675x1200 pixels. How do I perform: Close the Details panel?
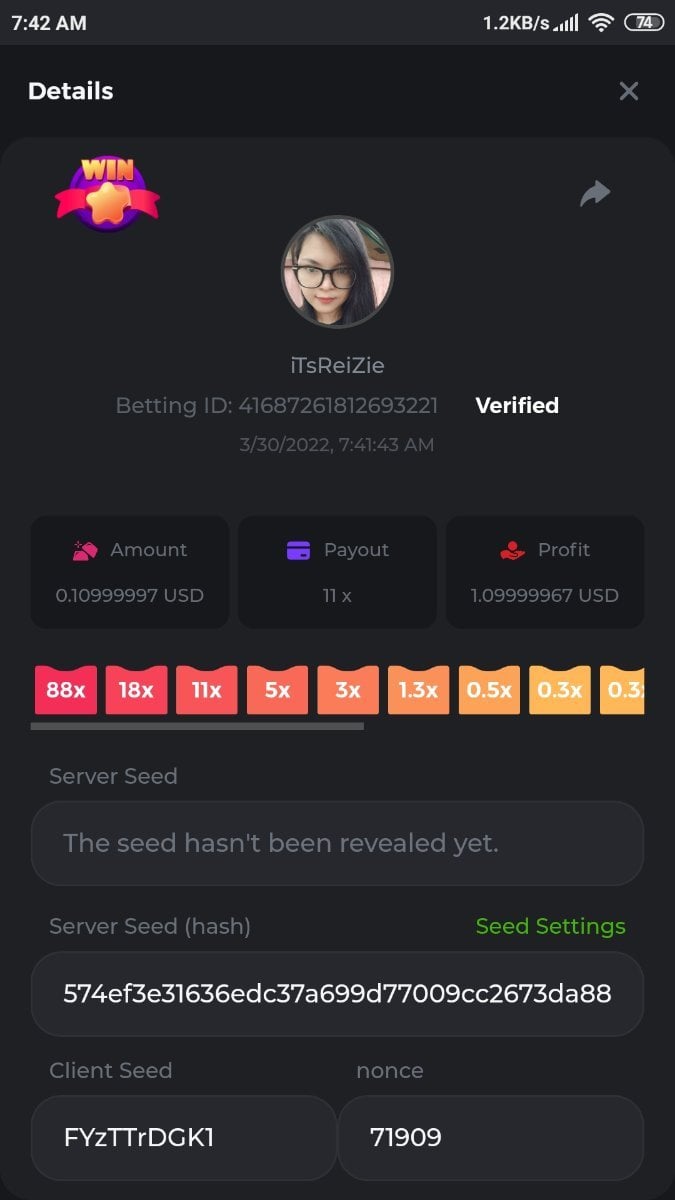point(628,91)
